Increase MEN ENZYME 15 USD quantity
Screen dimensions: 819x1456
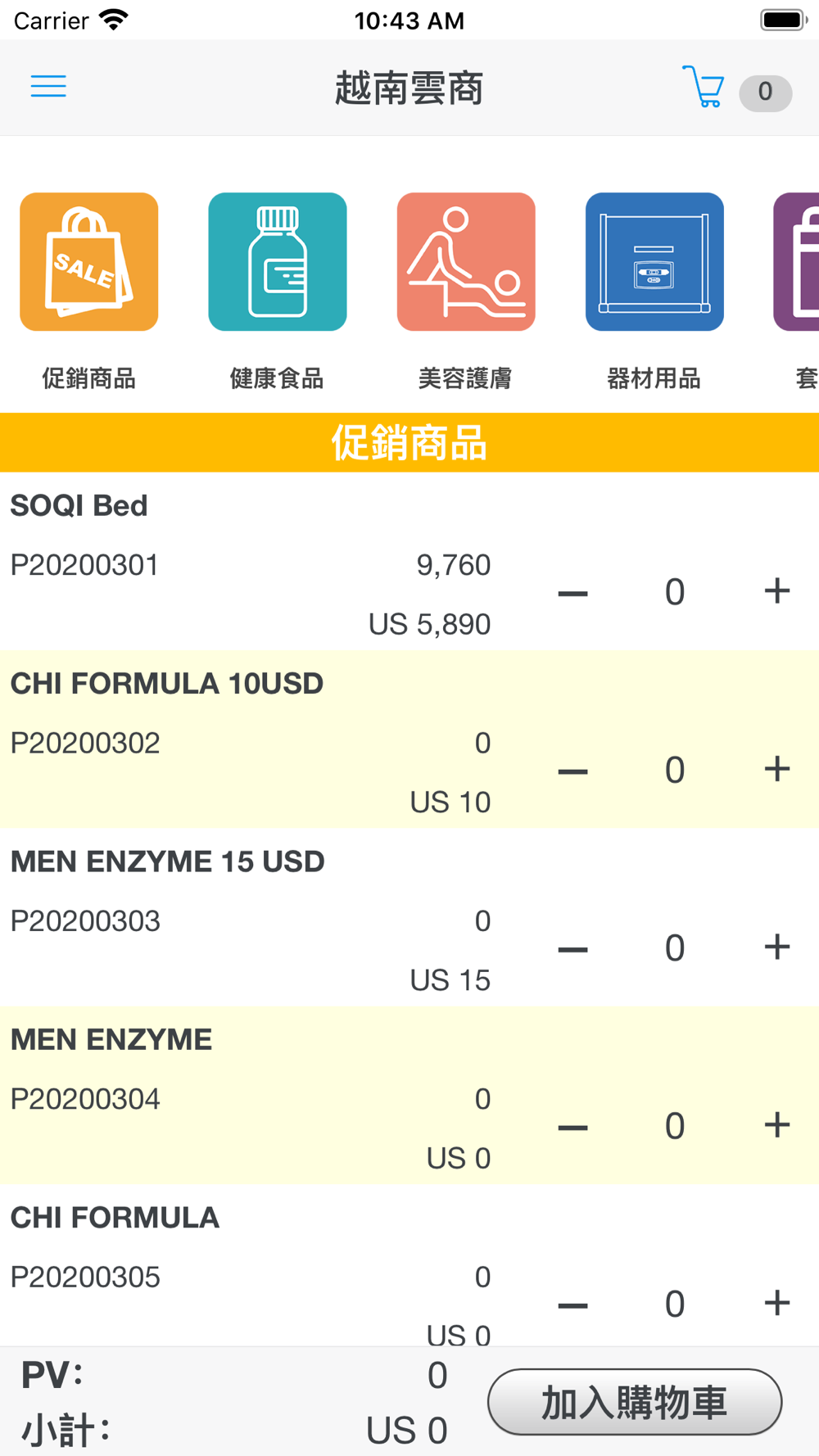[x=776, y=947]
